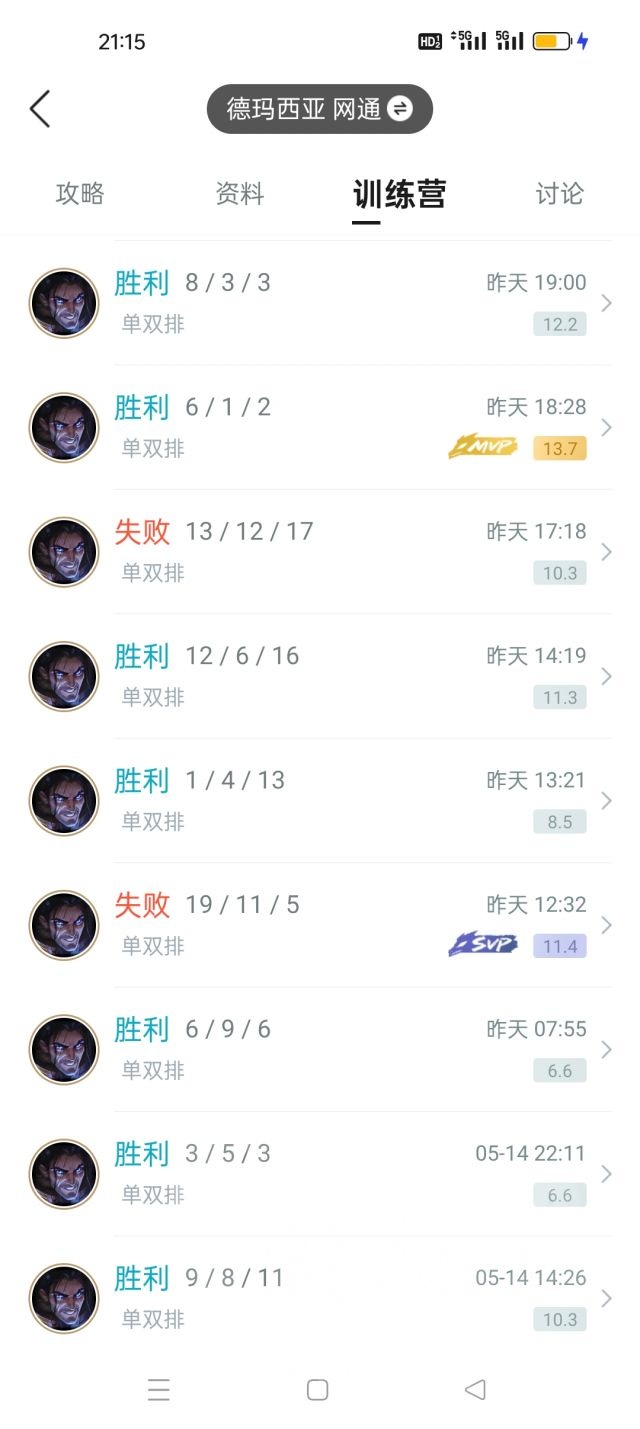Tap the system home button
640x1429 pixels.
pos(318,1390)
